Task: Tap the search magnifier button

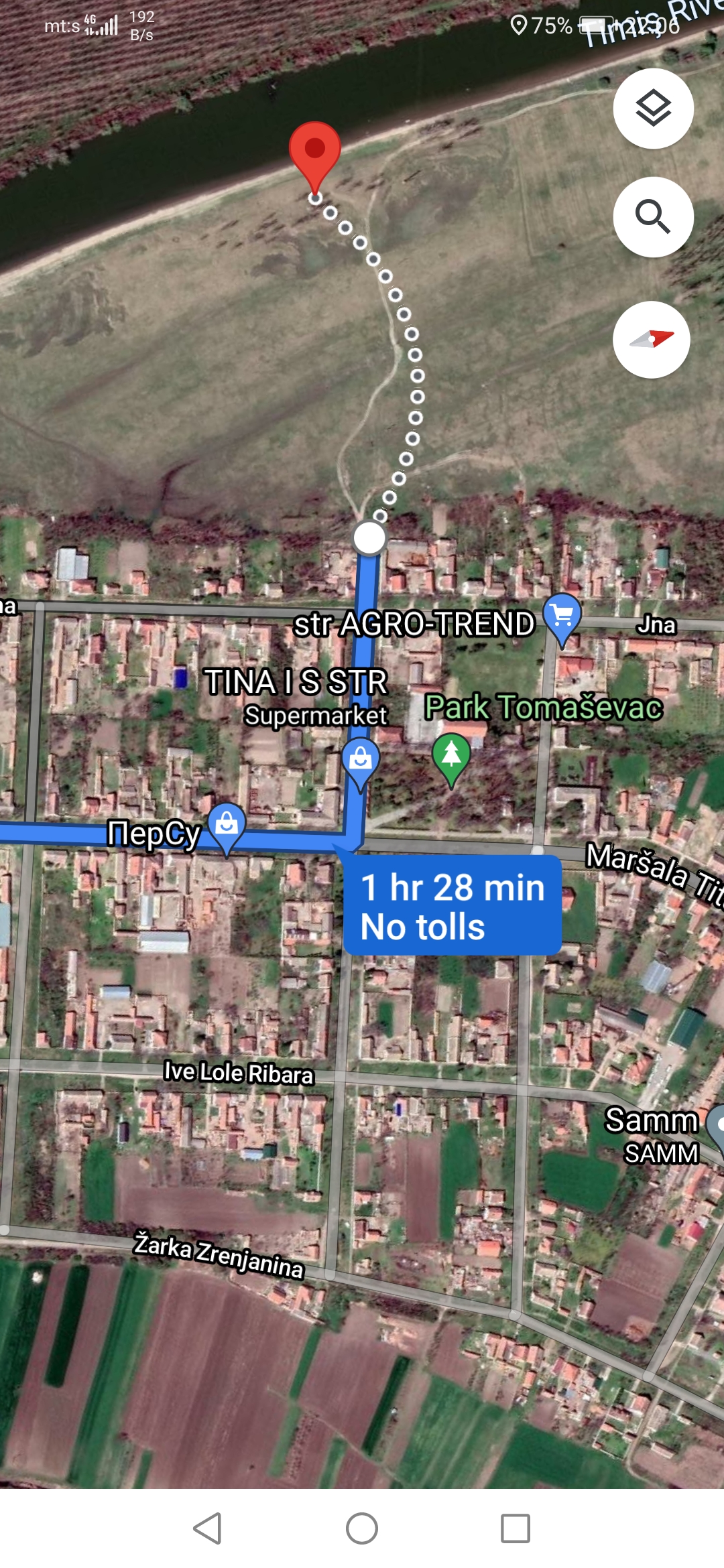Action: pyautogui.click(x=653, y=217)
